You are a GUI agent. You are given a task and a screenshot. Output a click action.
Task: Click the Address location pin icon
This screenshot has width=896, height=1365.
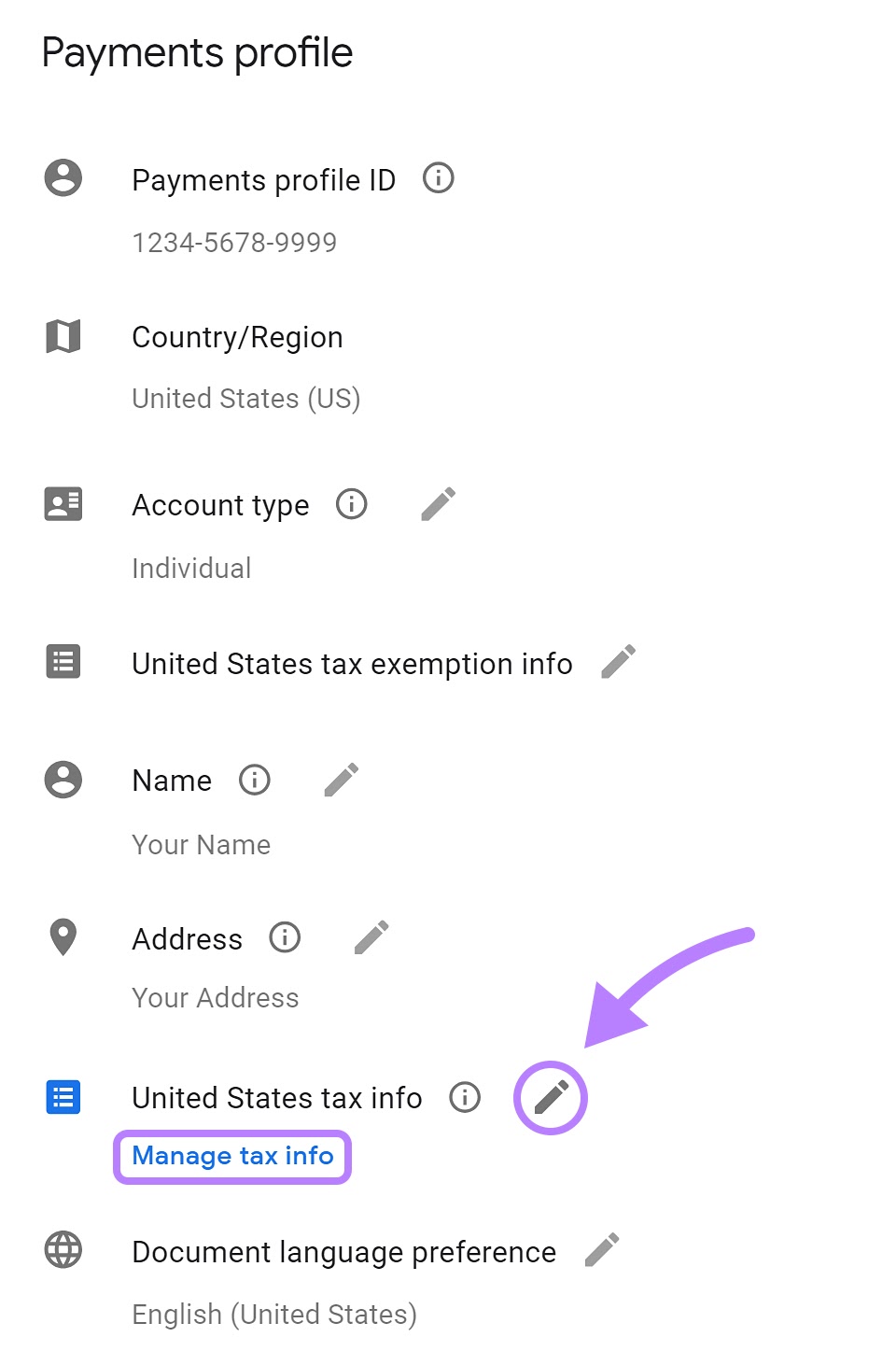pyautogui.click(x=62, y=938)
